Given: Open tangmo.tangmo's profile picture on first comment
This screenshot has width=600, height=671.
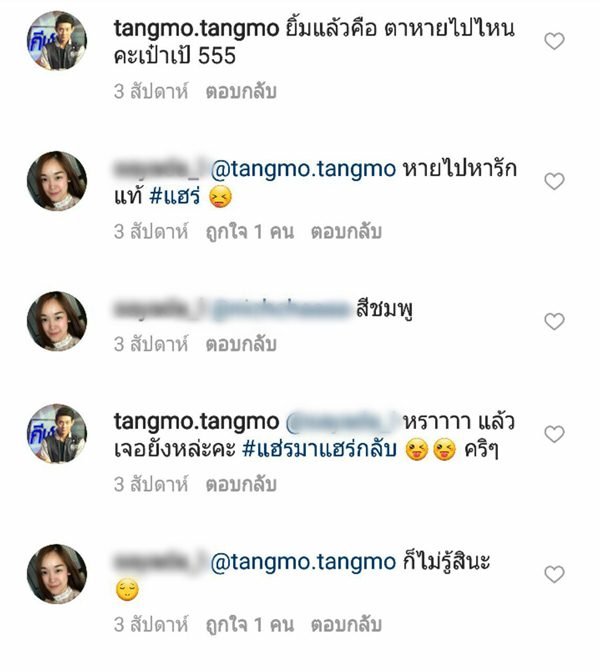Looking at the screenshot, I should [56, 42].
